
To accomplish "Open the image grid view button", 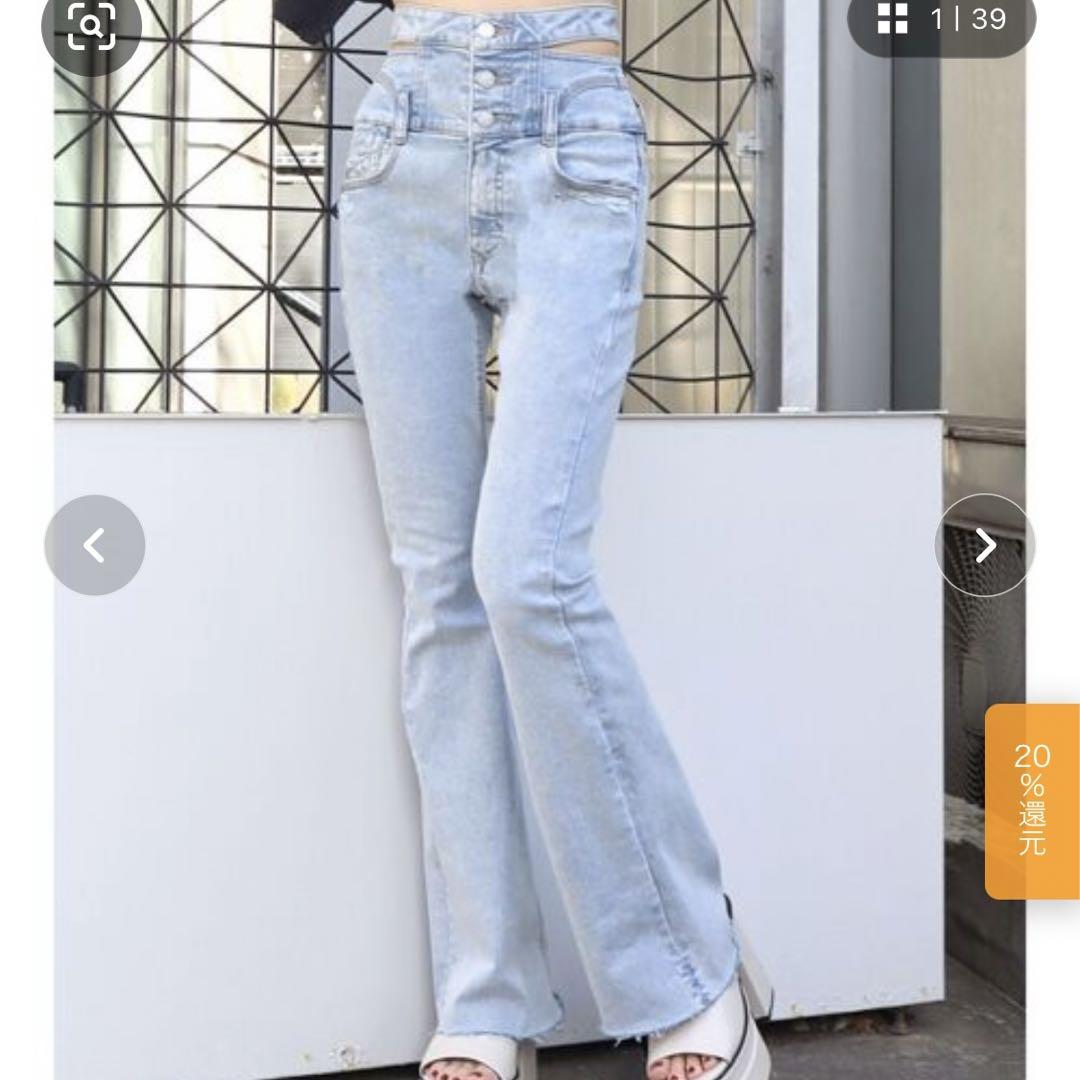I will click(x=892, y=19).
